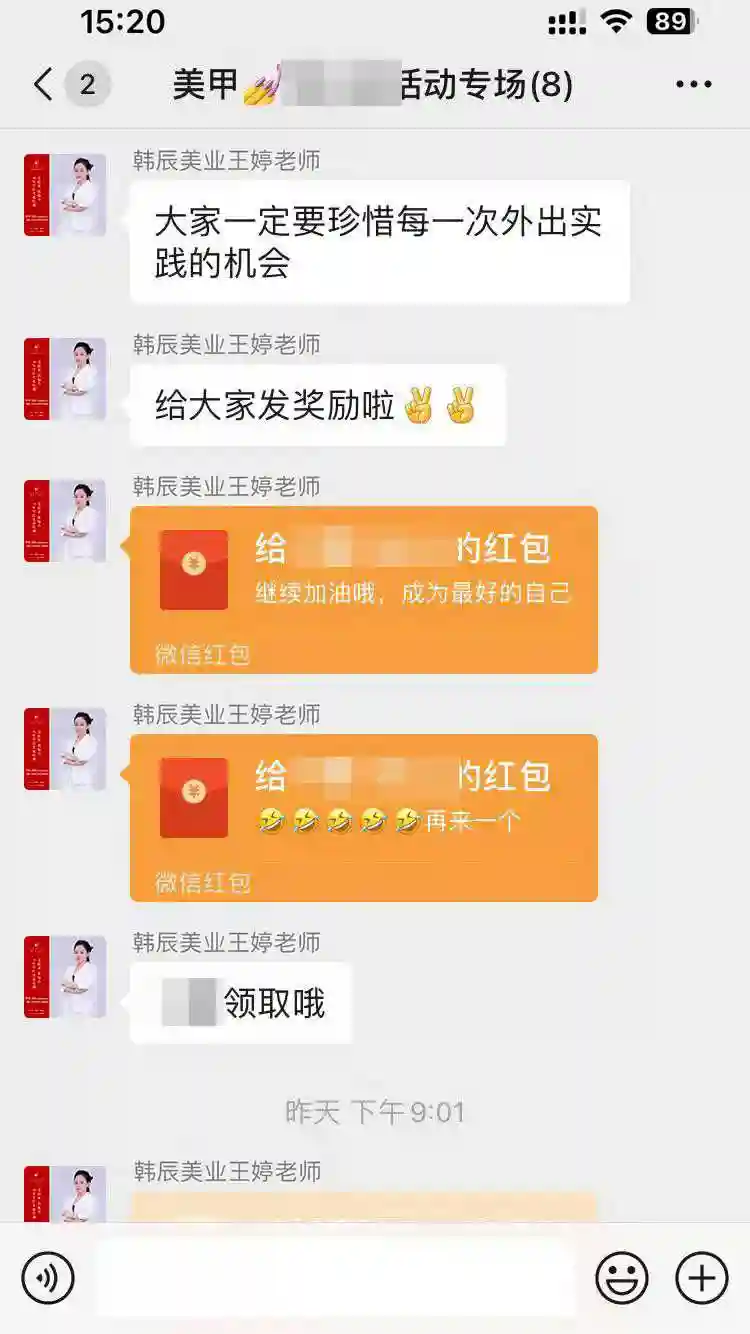This screenshot has height=1334, width=750.
Task: Open the red packet saying 继续加油哦
Action: coord(364,589)
